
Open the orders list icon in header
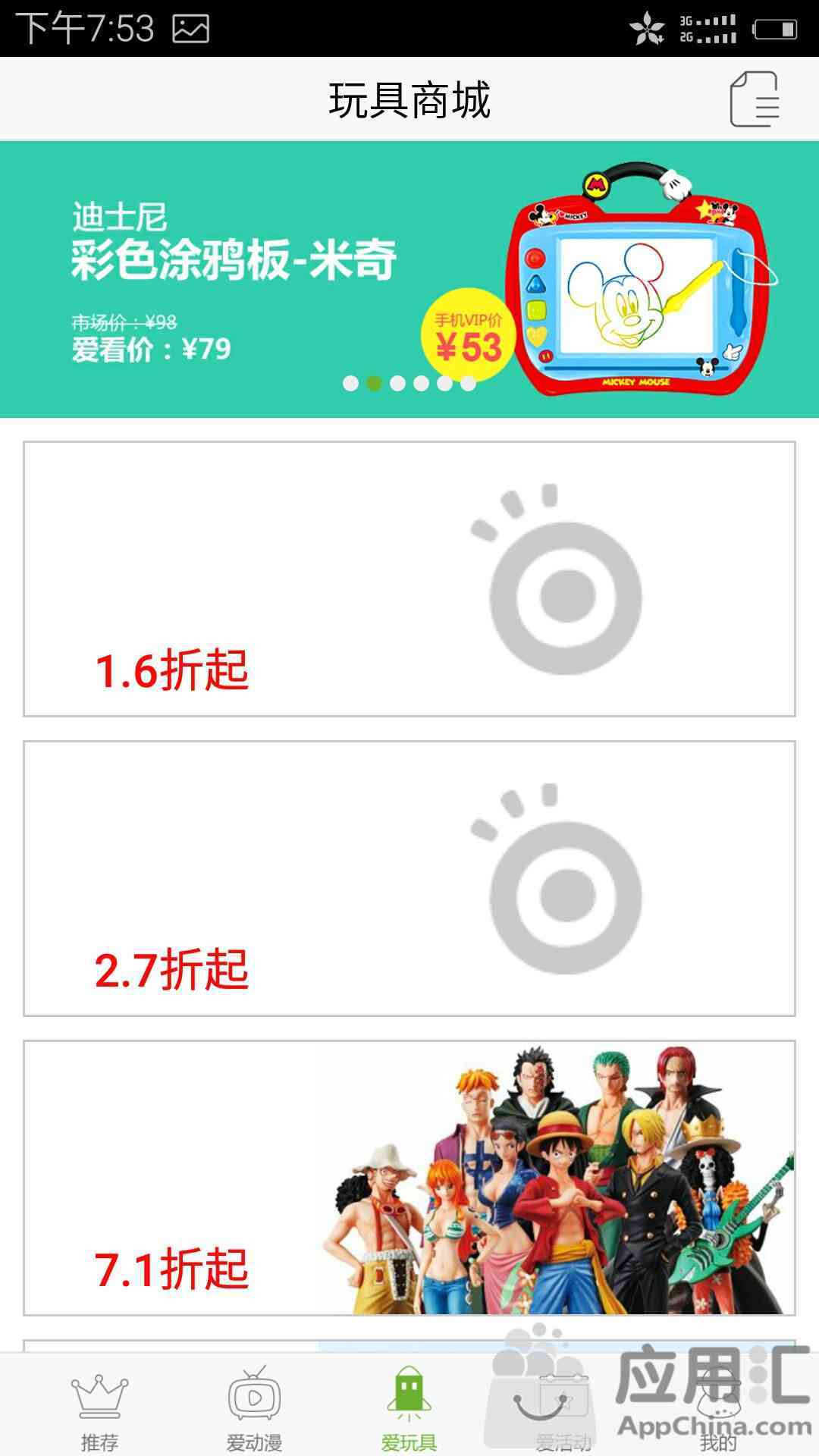(x=755, y=99)
